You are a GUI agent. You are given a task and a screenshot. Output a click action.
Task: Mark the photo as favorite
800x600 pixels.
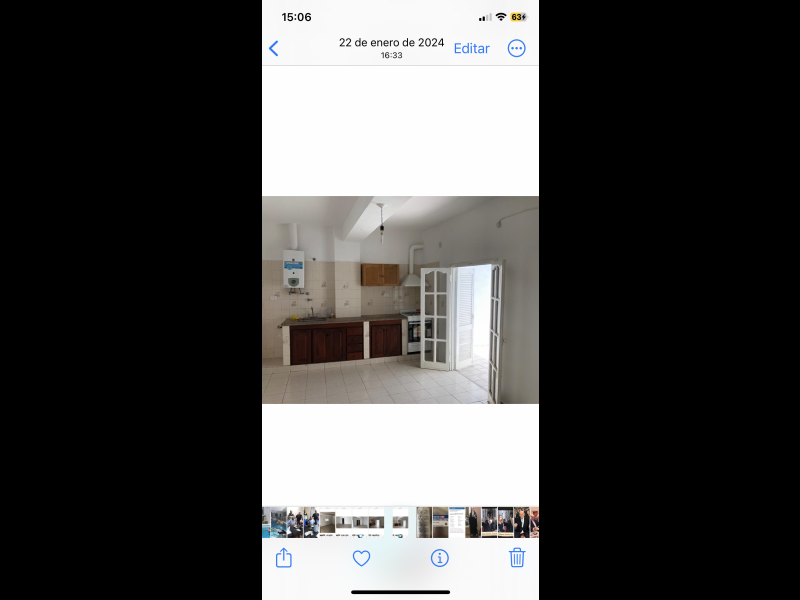click(x=362, y=558)
